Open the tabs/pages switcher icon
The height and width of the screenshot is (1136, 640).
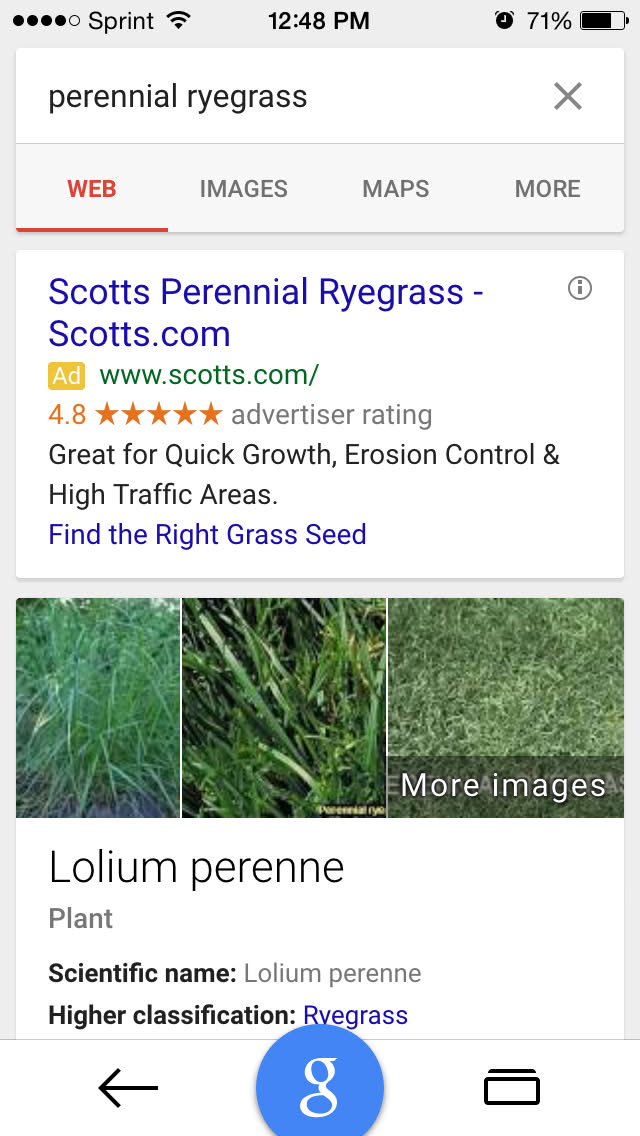pyautogui.click(x=512, y=1088)
